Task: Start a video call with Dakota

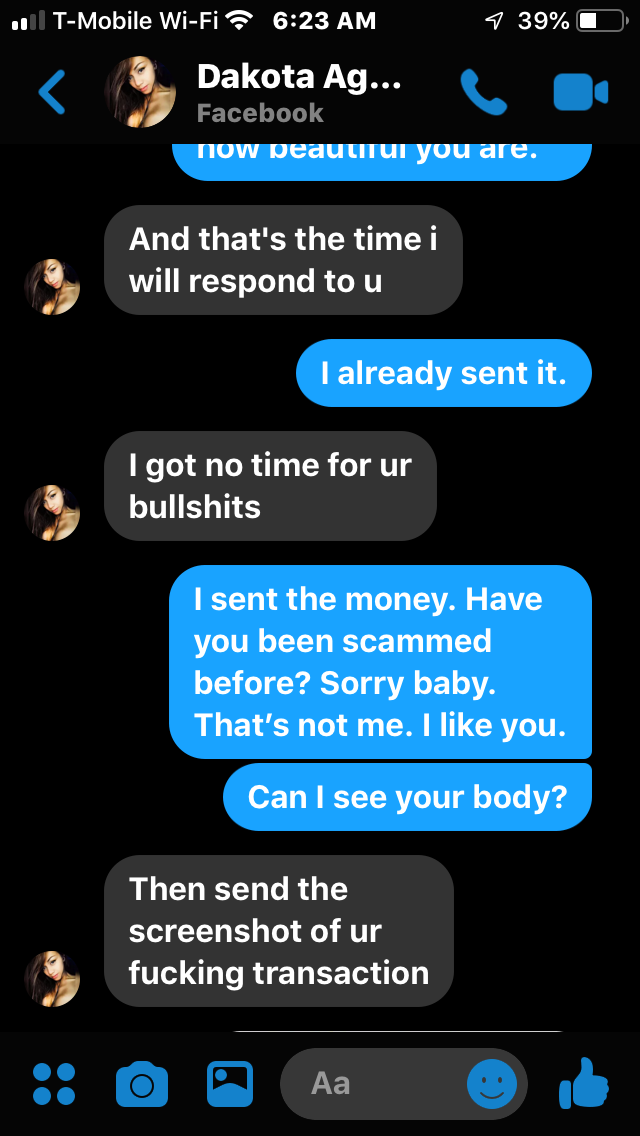Action: click(x=580, y=93)
